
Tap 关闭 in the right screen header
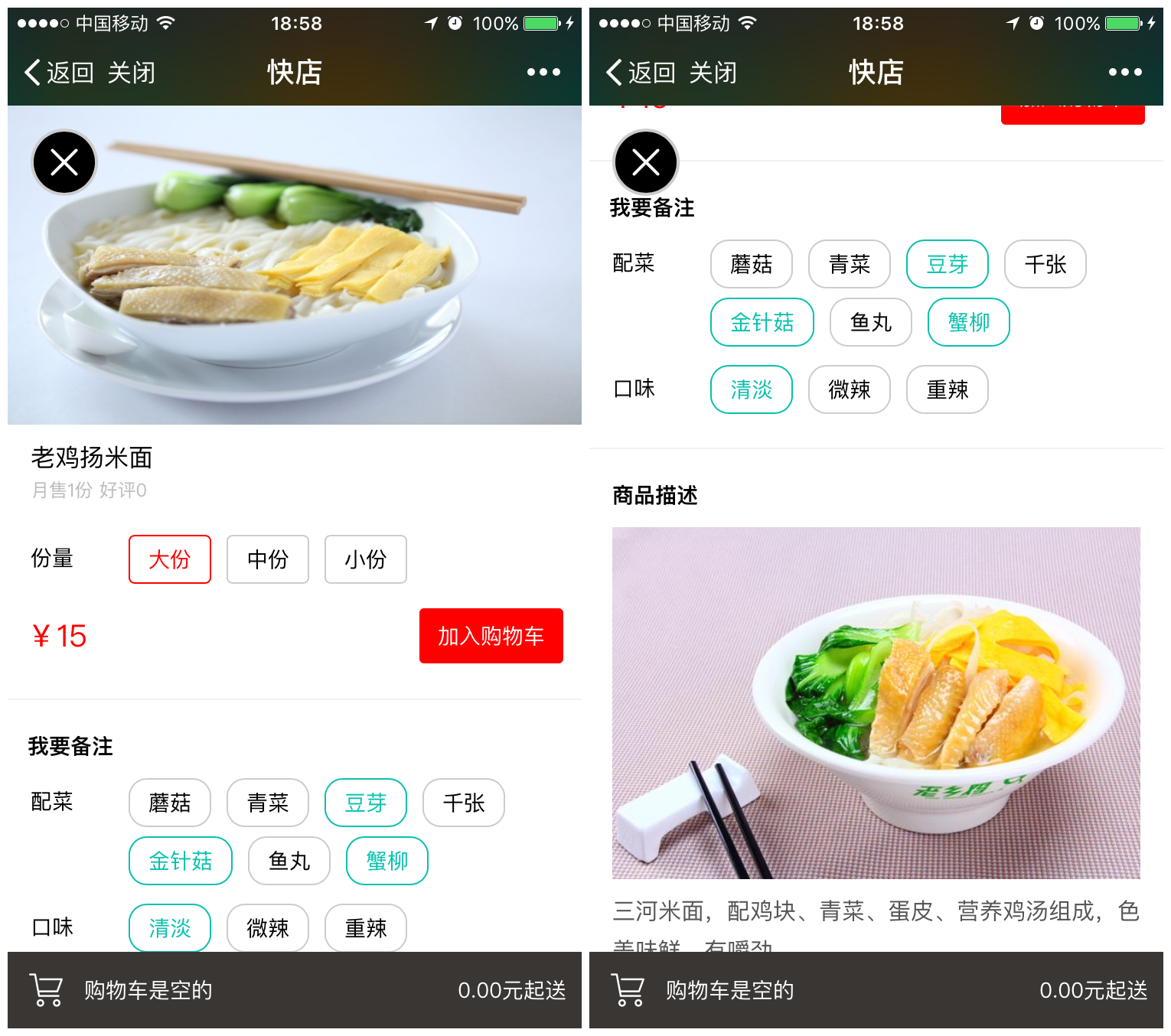coord(713,73)
